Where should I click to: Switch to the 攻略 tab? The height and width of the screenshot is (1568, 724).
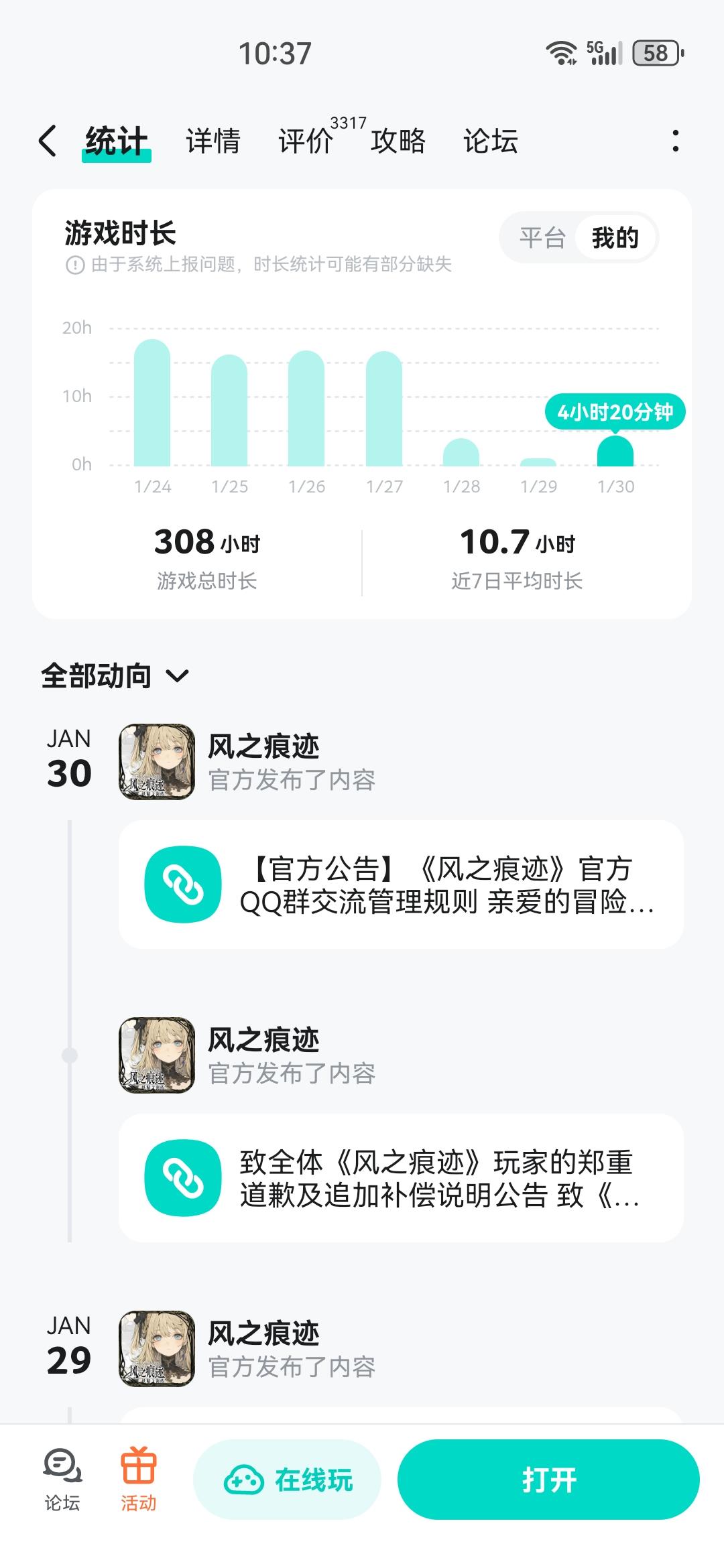coord(398,141)
